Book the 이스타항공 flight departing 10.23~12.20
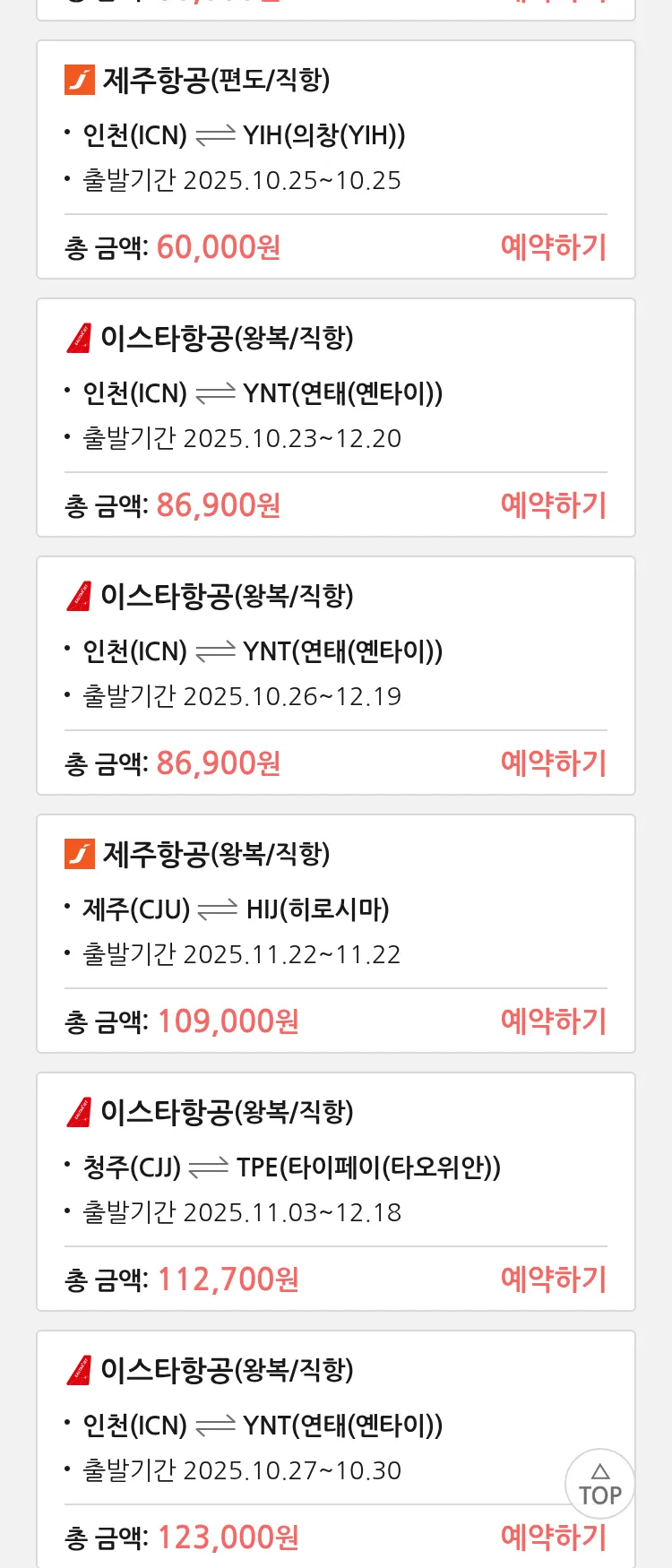Image resolution: width=672 pixels, height=1568 pixels. pos(553,504)
